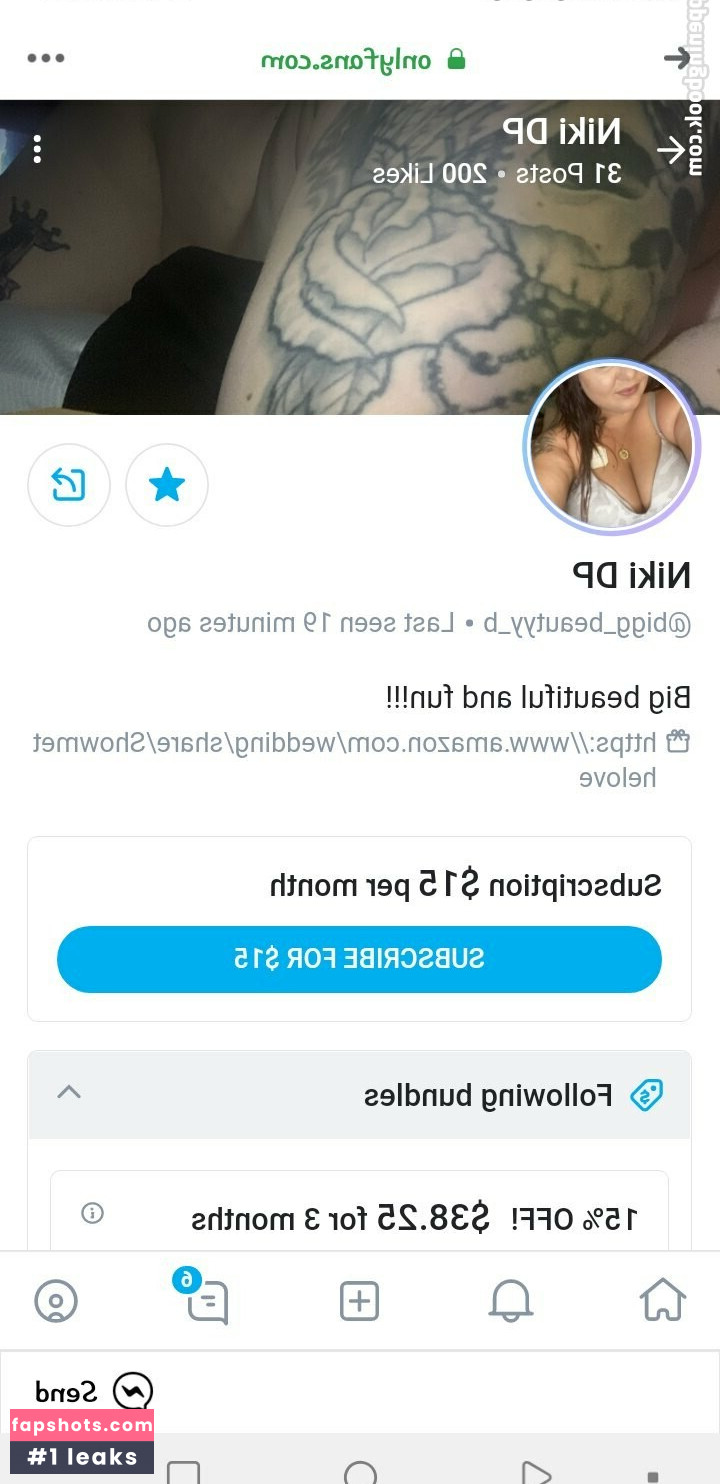Open the three-dots profile options menu

[x=37, y=148]
